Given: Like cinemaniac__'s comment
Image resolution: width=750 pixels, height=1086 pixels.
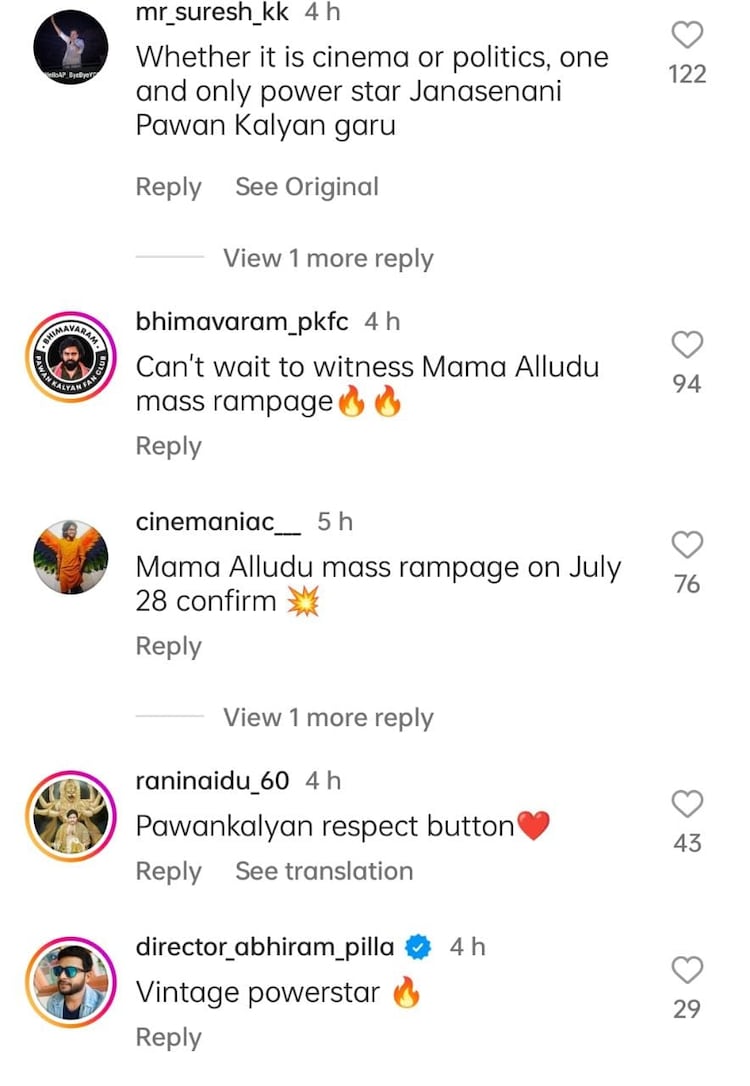Looking at the screenshot, I should pos(687,546).
